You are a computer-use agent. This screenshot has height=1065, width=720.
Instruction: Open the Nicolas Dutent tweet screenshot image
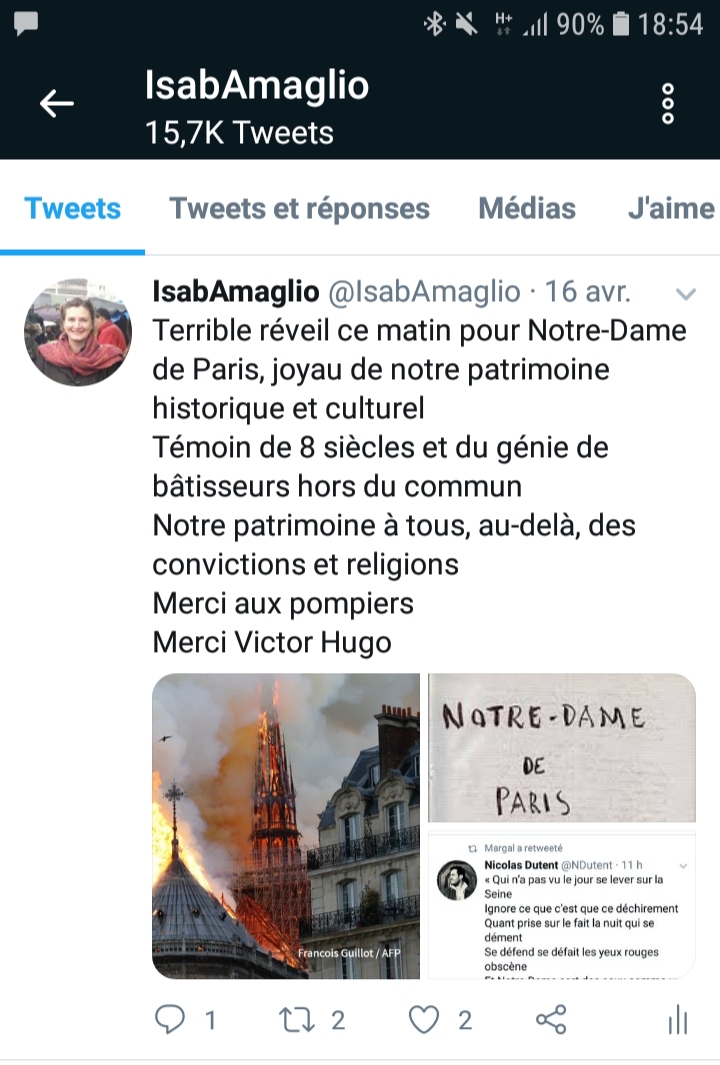pos(561,904)
